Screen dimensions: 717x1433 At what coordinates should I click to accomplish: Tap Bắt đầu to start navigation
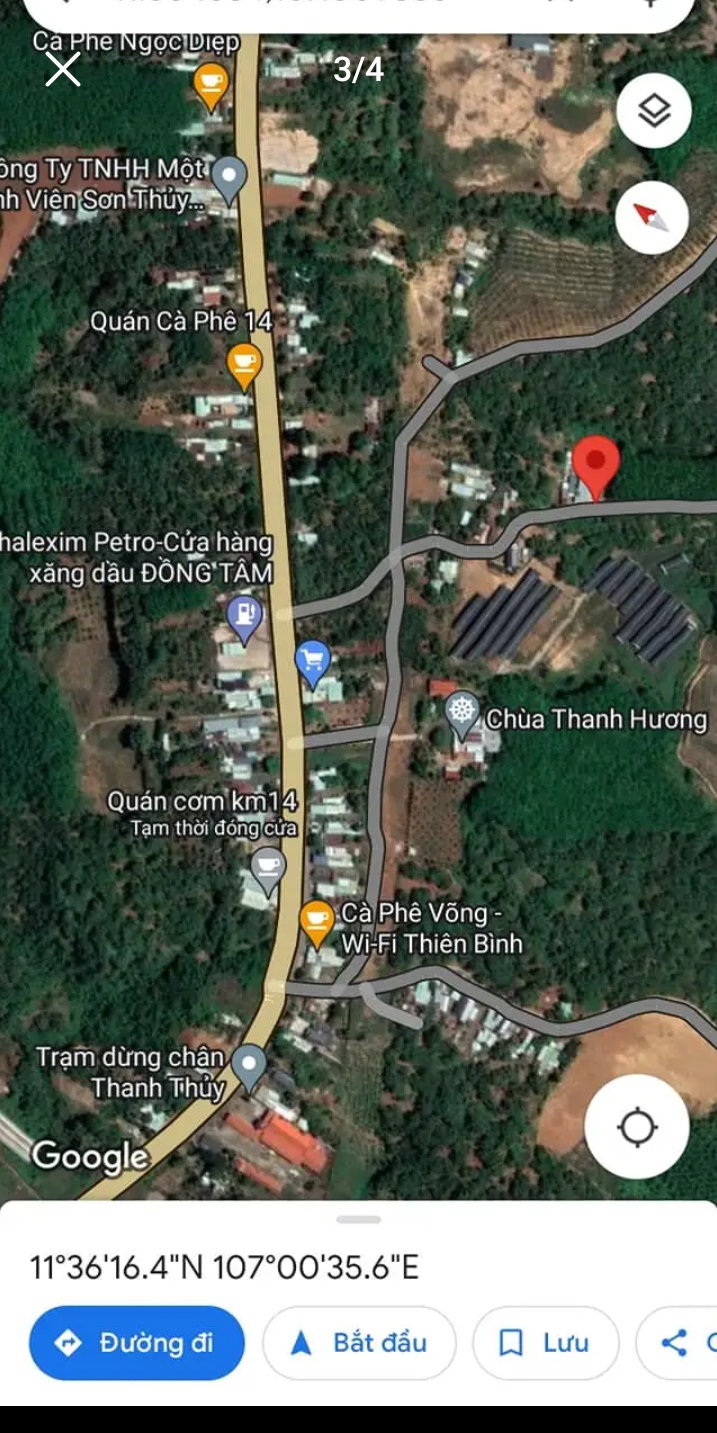click(x=360, y=1343)
